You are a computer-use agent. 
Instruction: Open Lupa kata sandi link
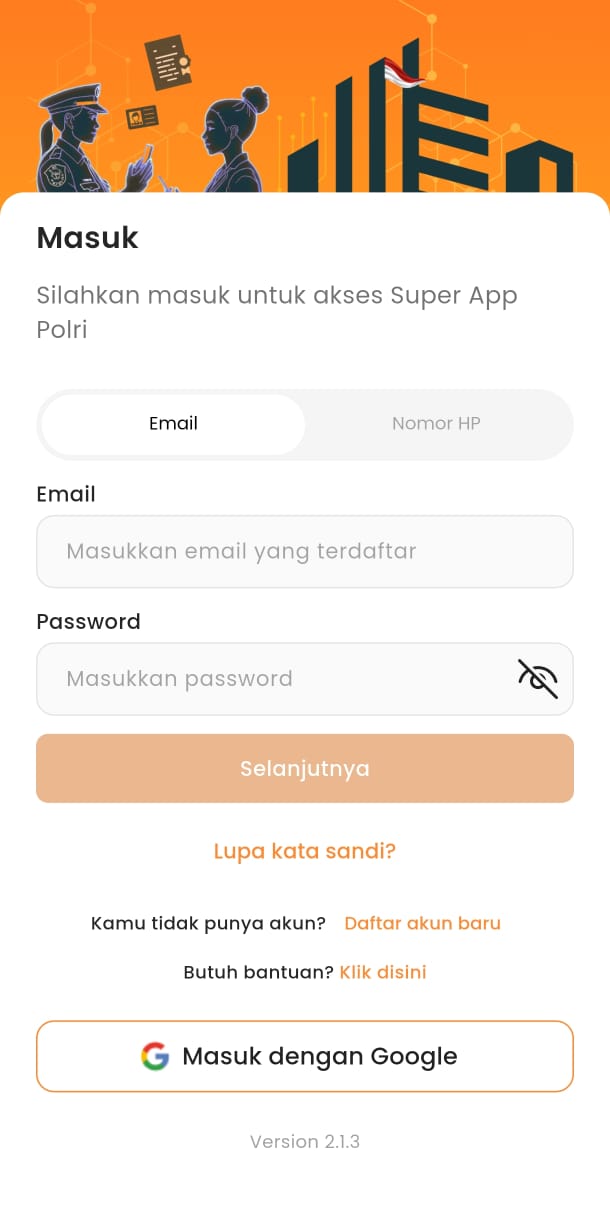click(x=304, y=851)
